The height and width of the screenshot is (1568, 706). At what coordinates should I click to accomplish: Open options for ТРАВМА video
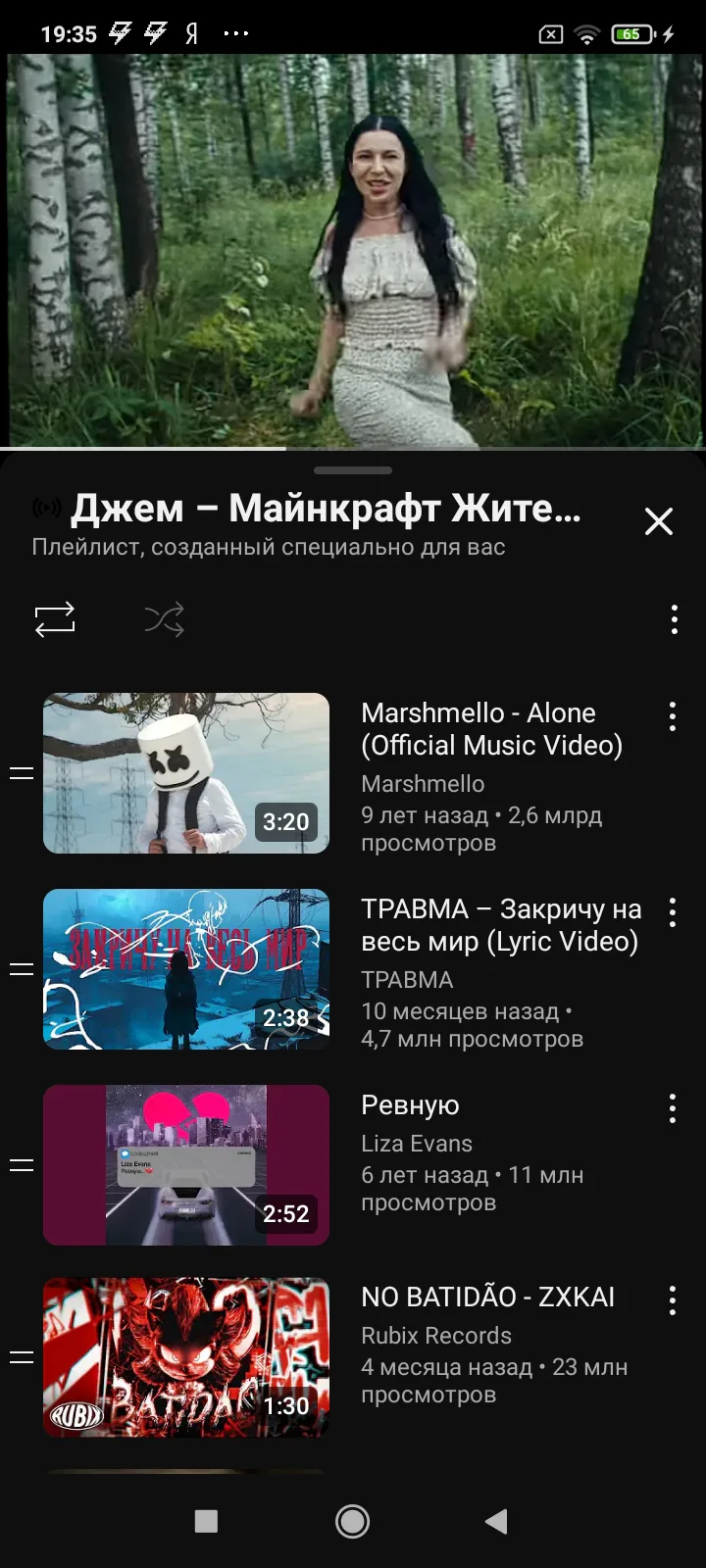[x=673, y=912]
